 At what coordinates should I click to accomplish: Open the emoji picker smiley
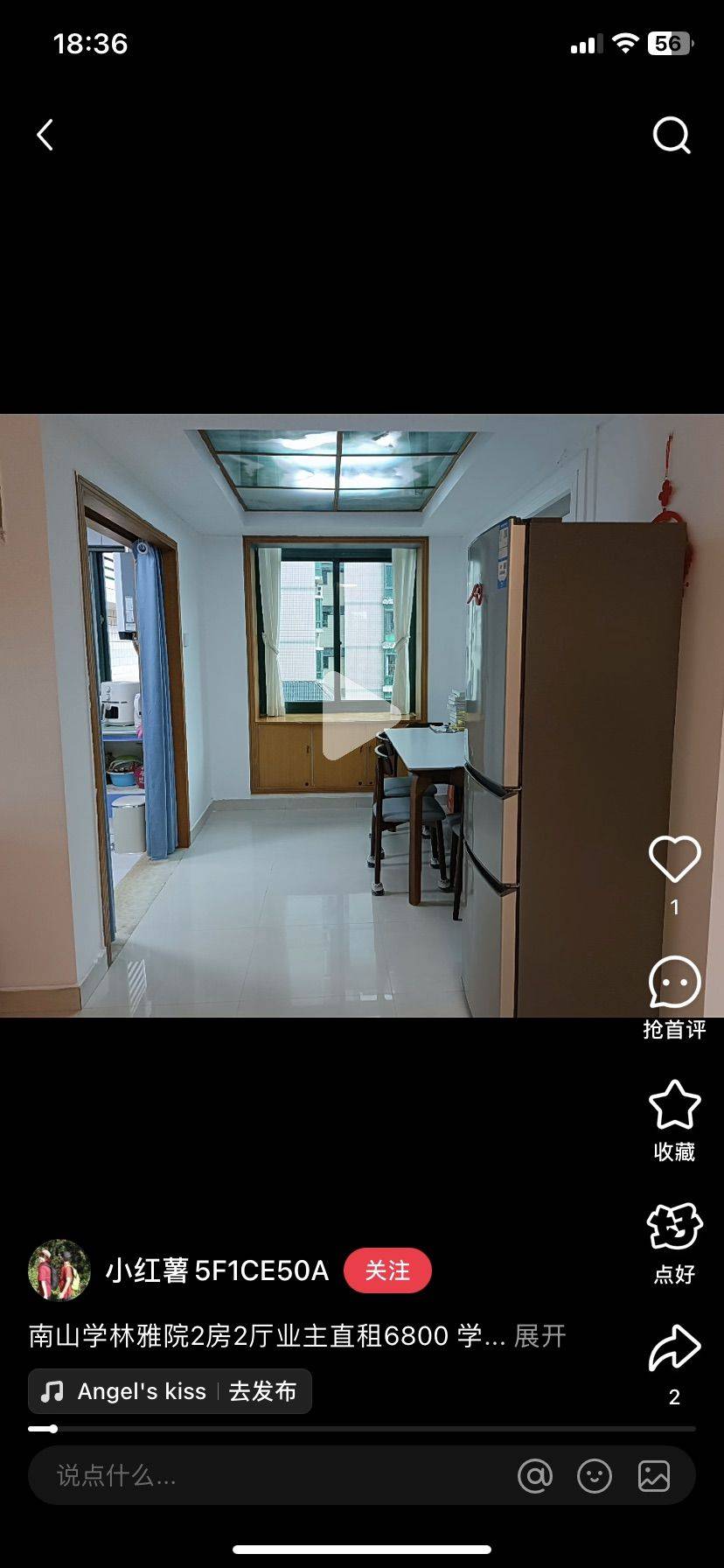595,1476
